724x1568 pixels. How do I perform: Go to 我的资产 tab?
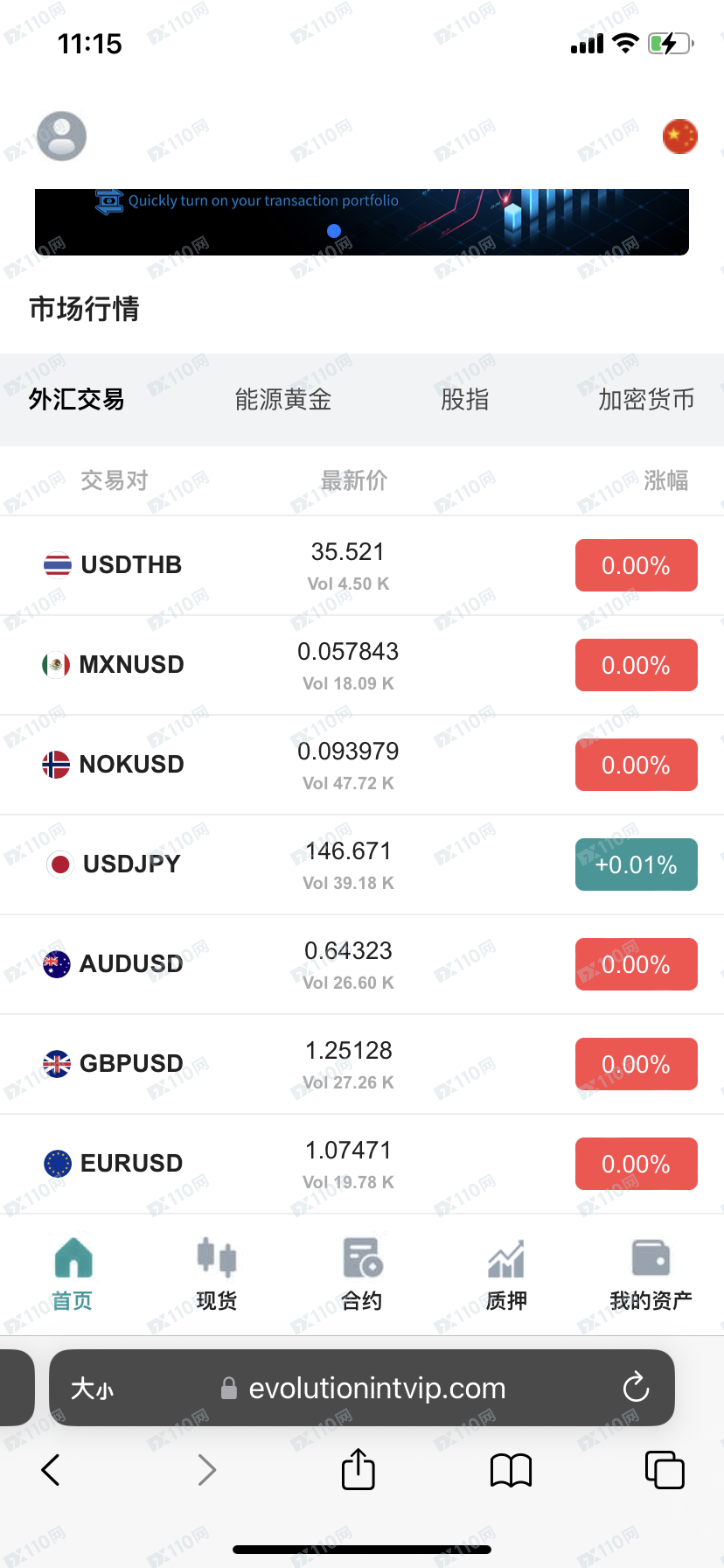(651, 1274)
